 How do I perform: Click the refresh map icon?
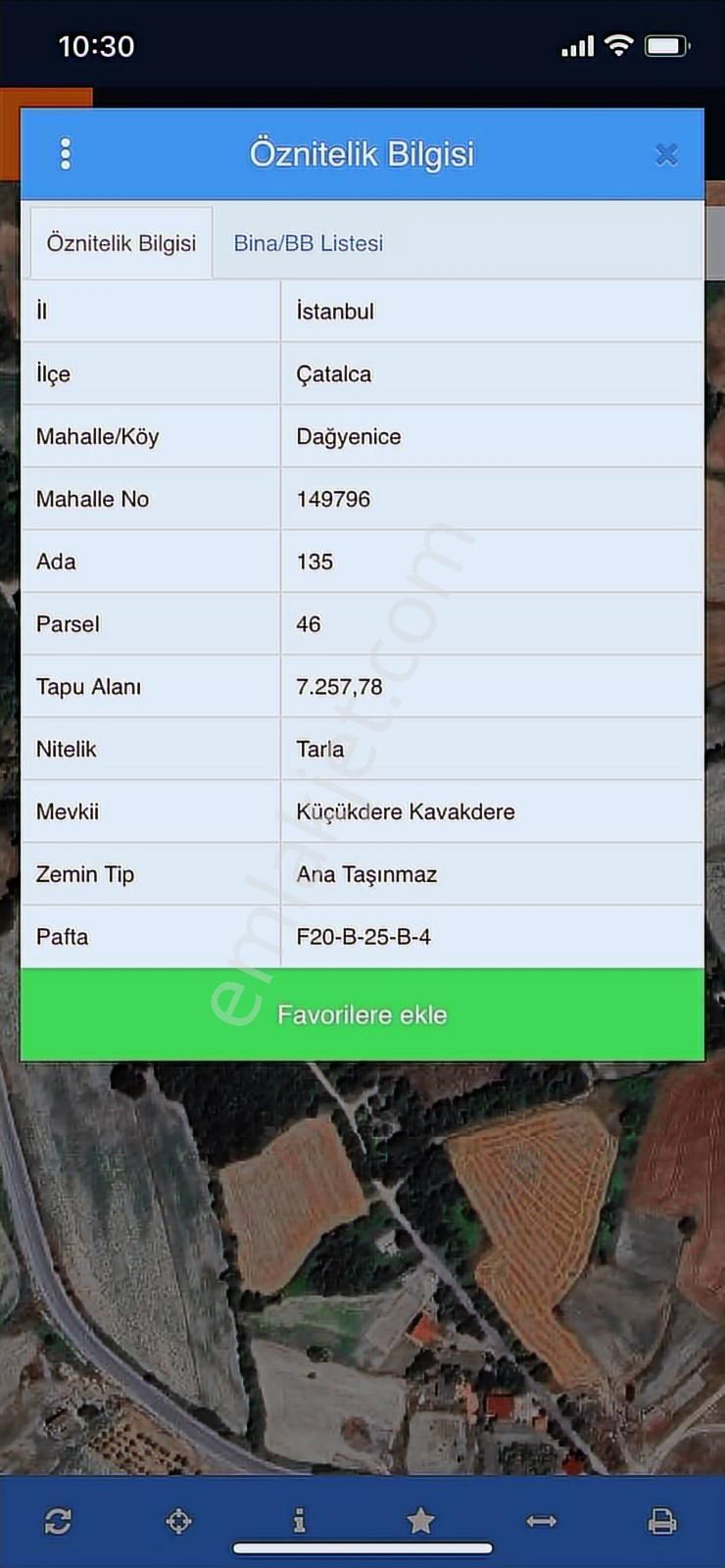[57, 1521]
